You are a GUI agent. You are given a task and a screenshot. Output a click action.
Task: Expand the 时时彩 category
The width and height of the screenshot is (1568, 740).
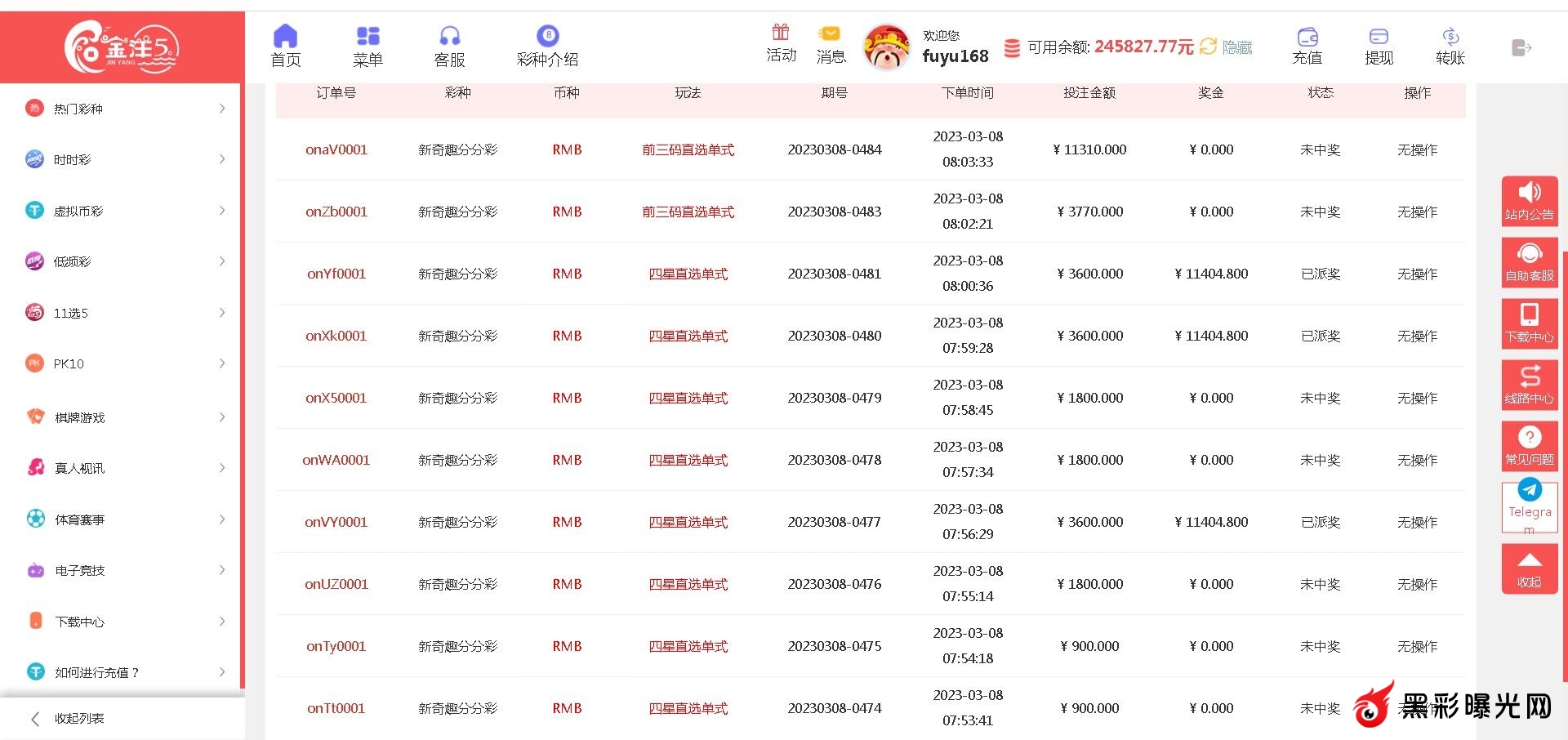122,159
